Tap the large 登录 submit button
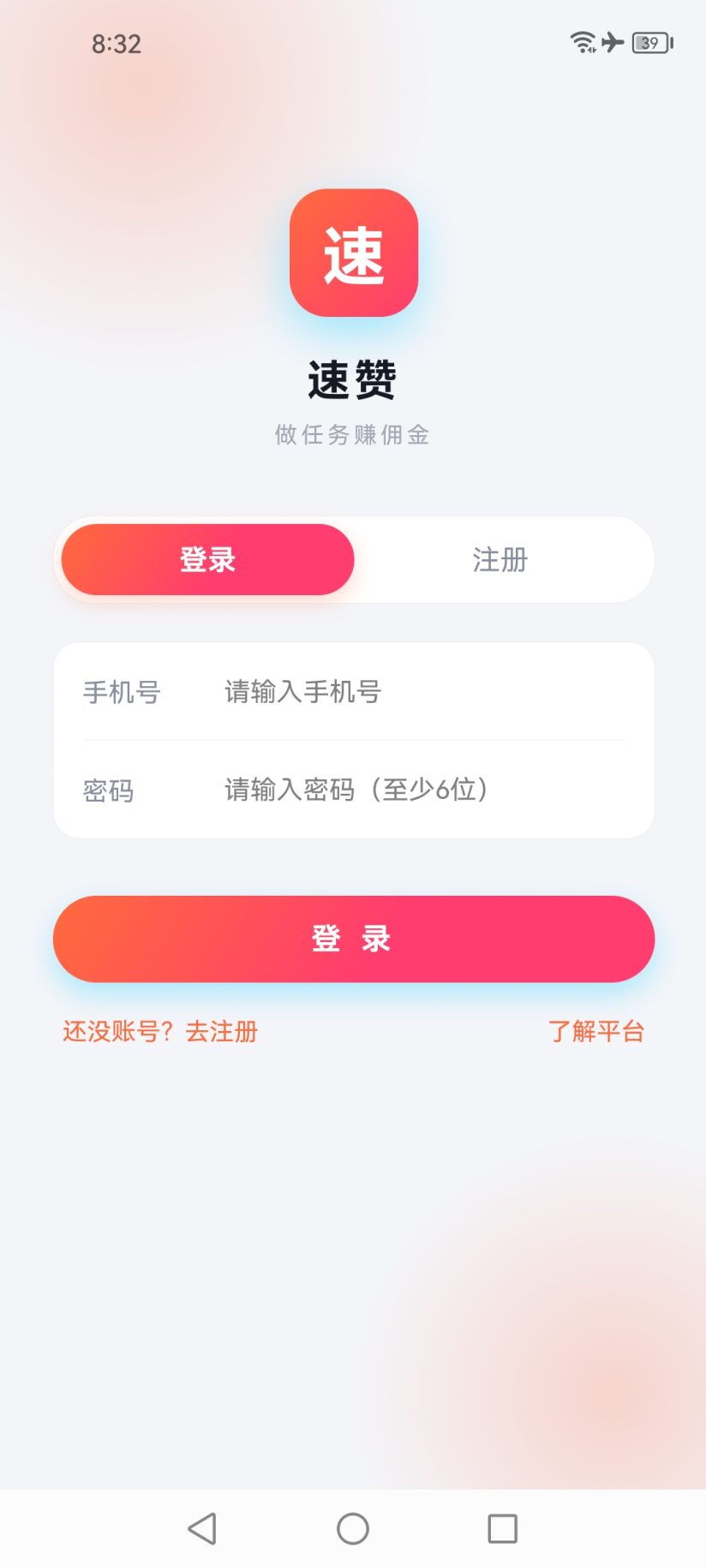The width and height of the screenshot is (706, 1568). coord(354,939)
